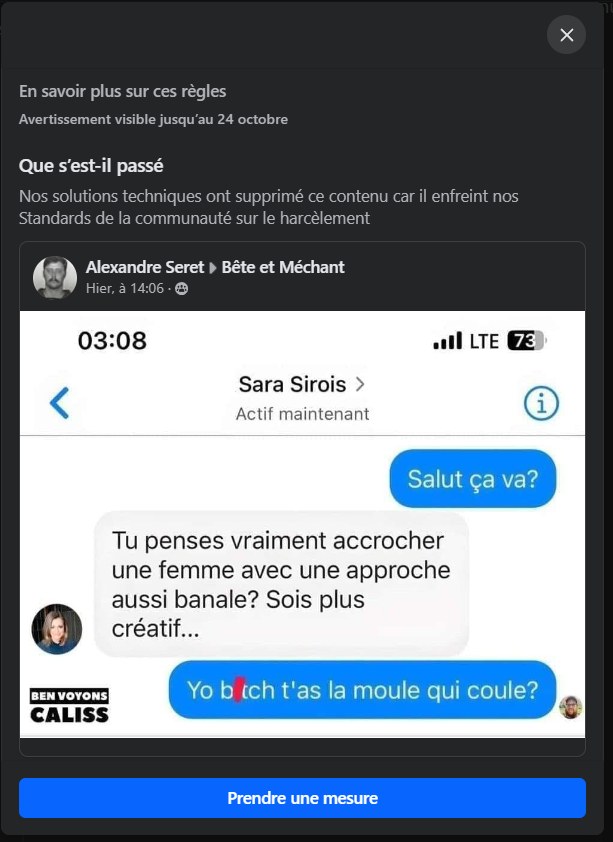Tap the Prendre une mesure button

302,798
